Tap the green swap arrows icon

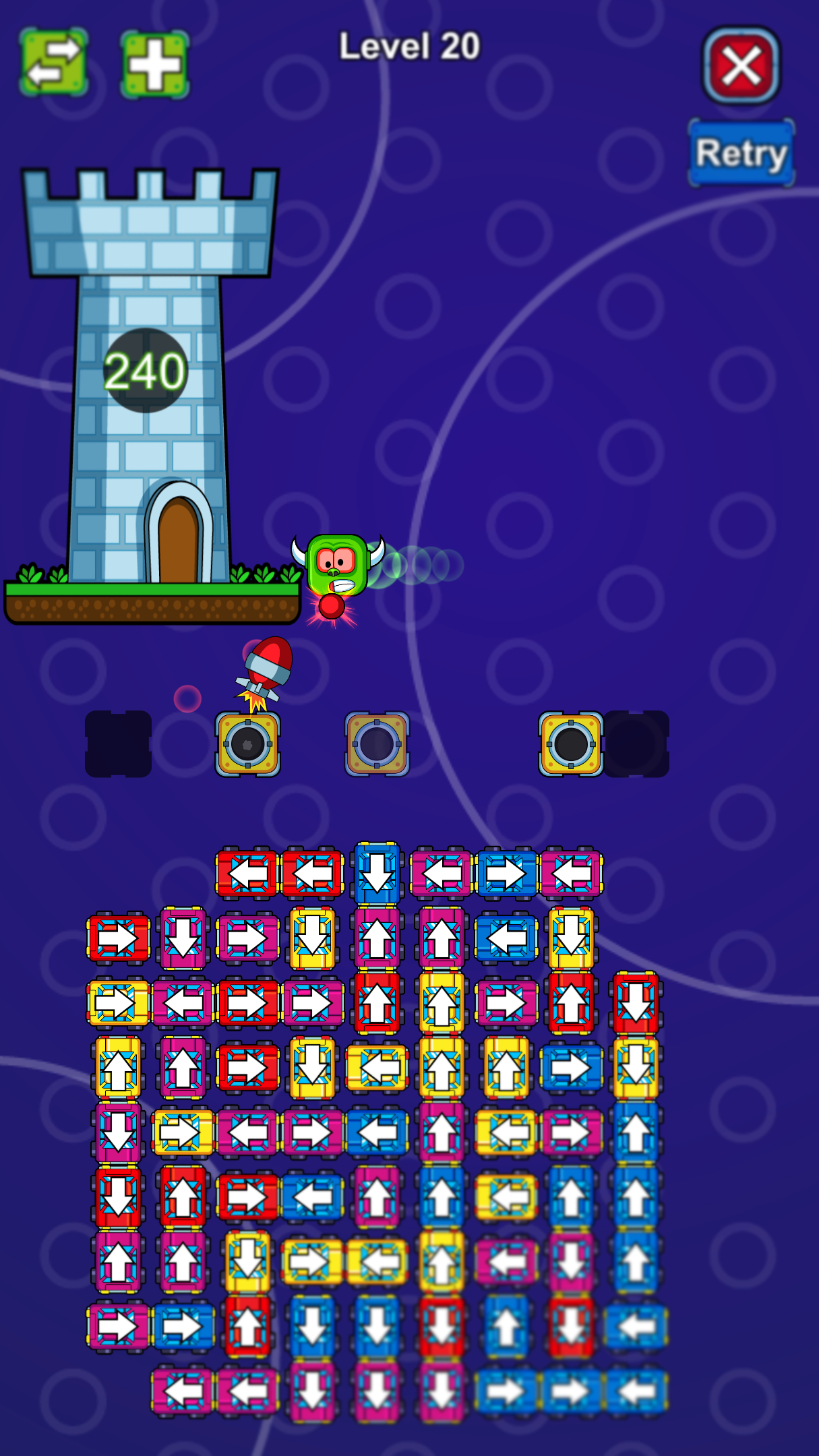(x=54, y=62)
